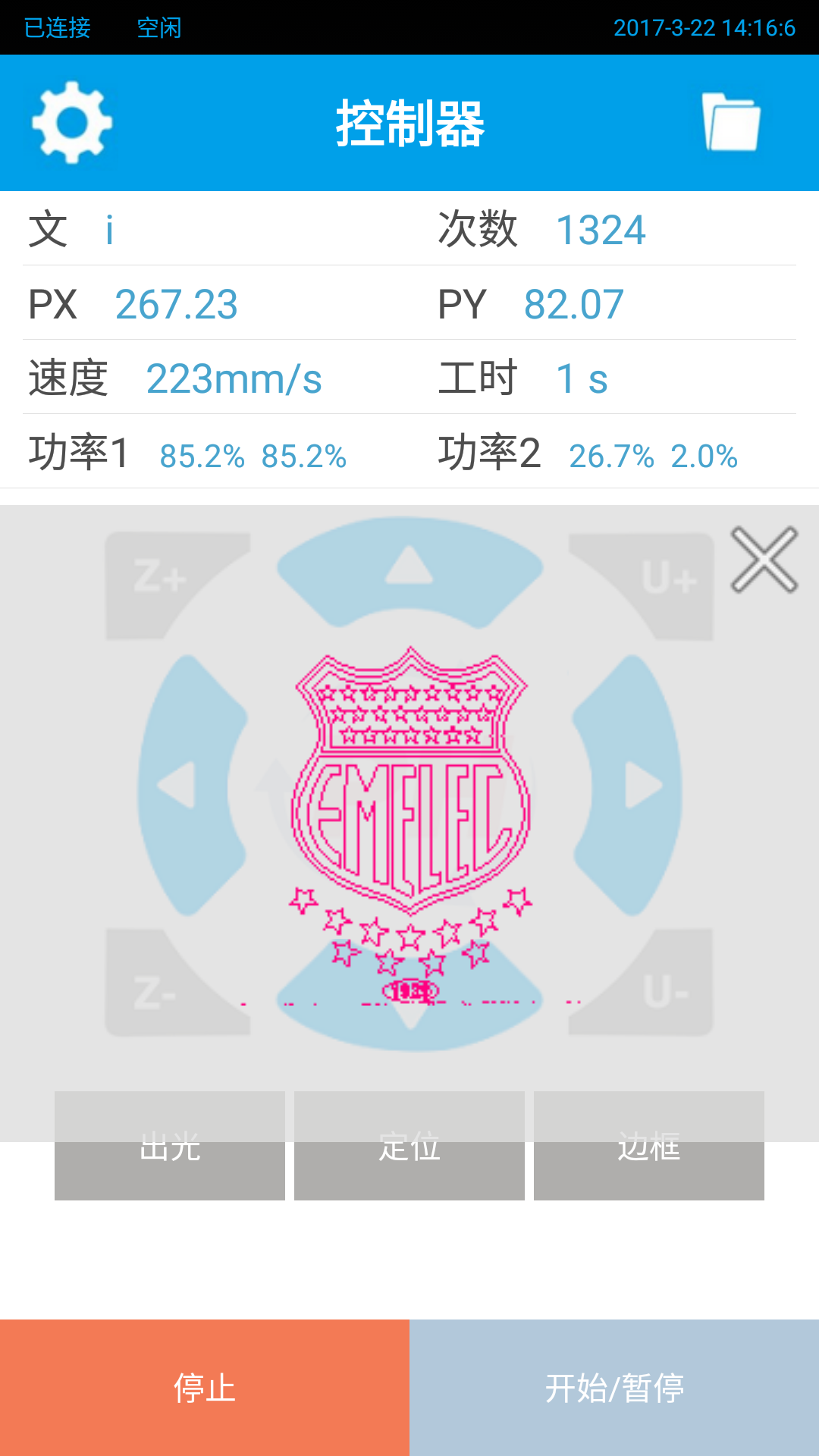The image size is (819, 1456).
Task: Tap 开始/暂停 to start or pause
Action: pos(614,1388)
